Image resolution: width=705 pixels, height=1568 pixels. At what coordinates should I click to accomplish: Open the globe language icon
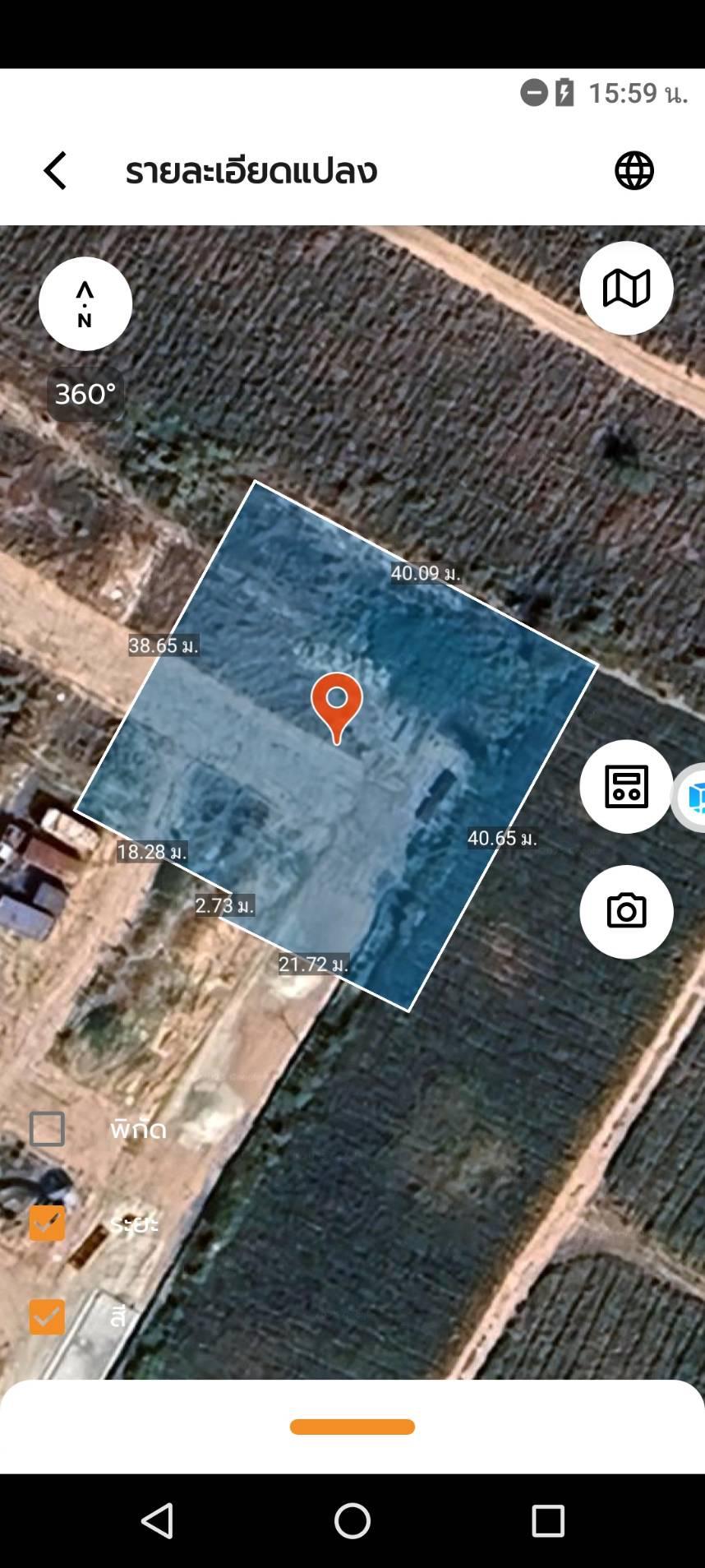(634, 171)
